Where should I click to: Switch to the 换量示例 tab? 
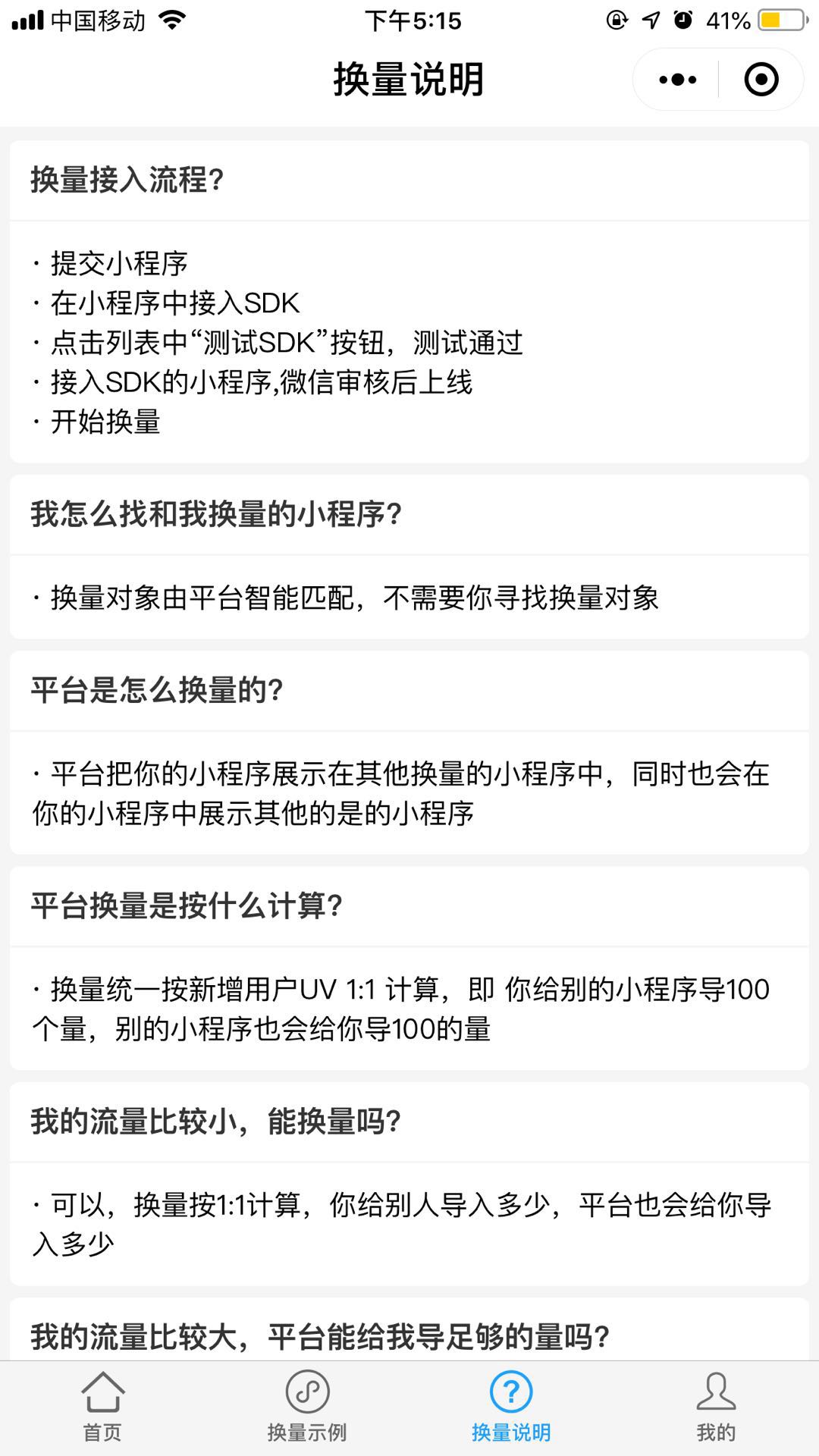[307, 1407]
